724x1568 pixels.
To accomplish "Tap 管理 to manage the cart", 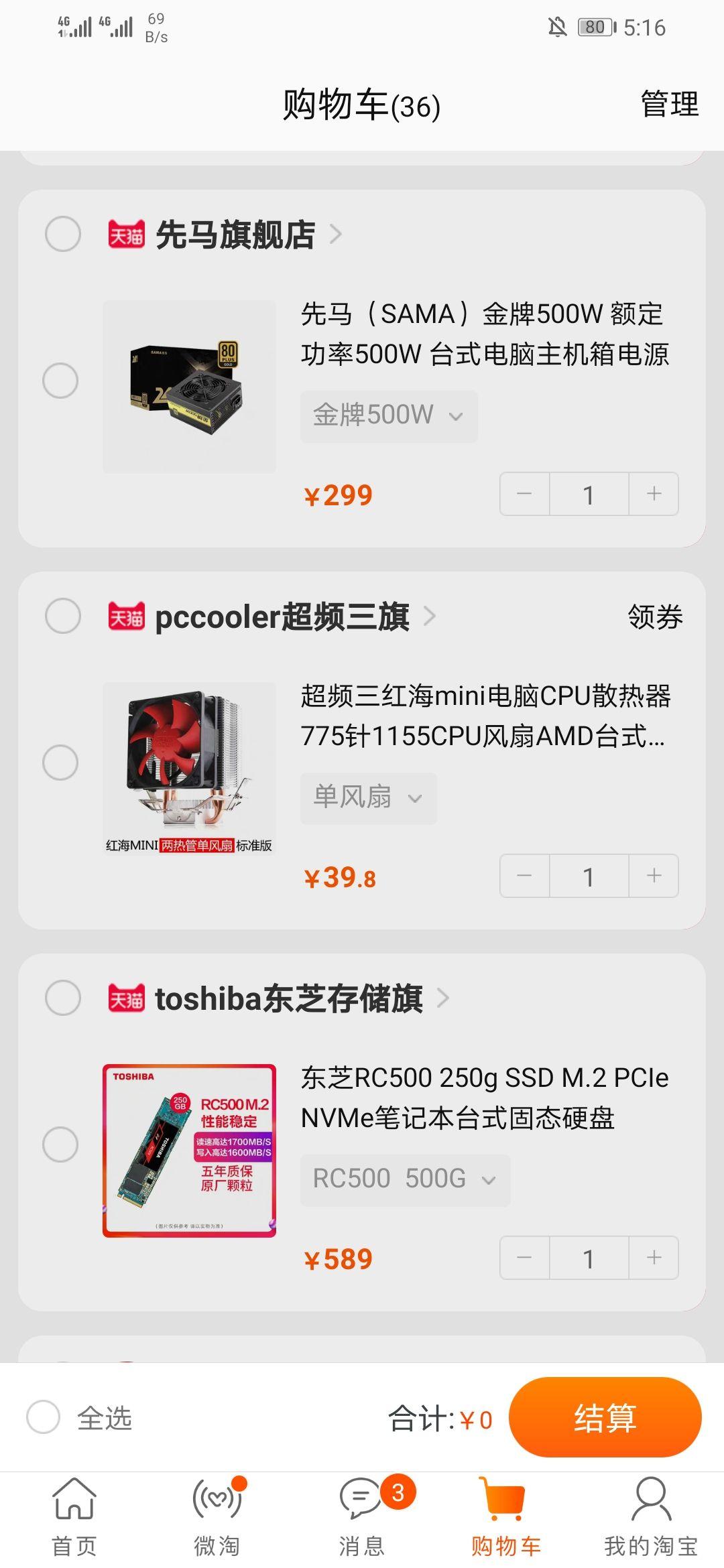I will (x=669, y=105).
